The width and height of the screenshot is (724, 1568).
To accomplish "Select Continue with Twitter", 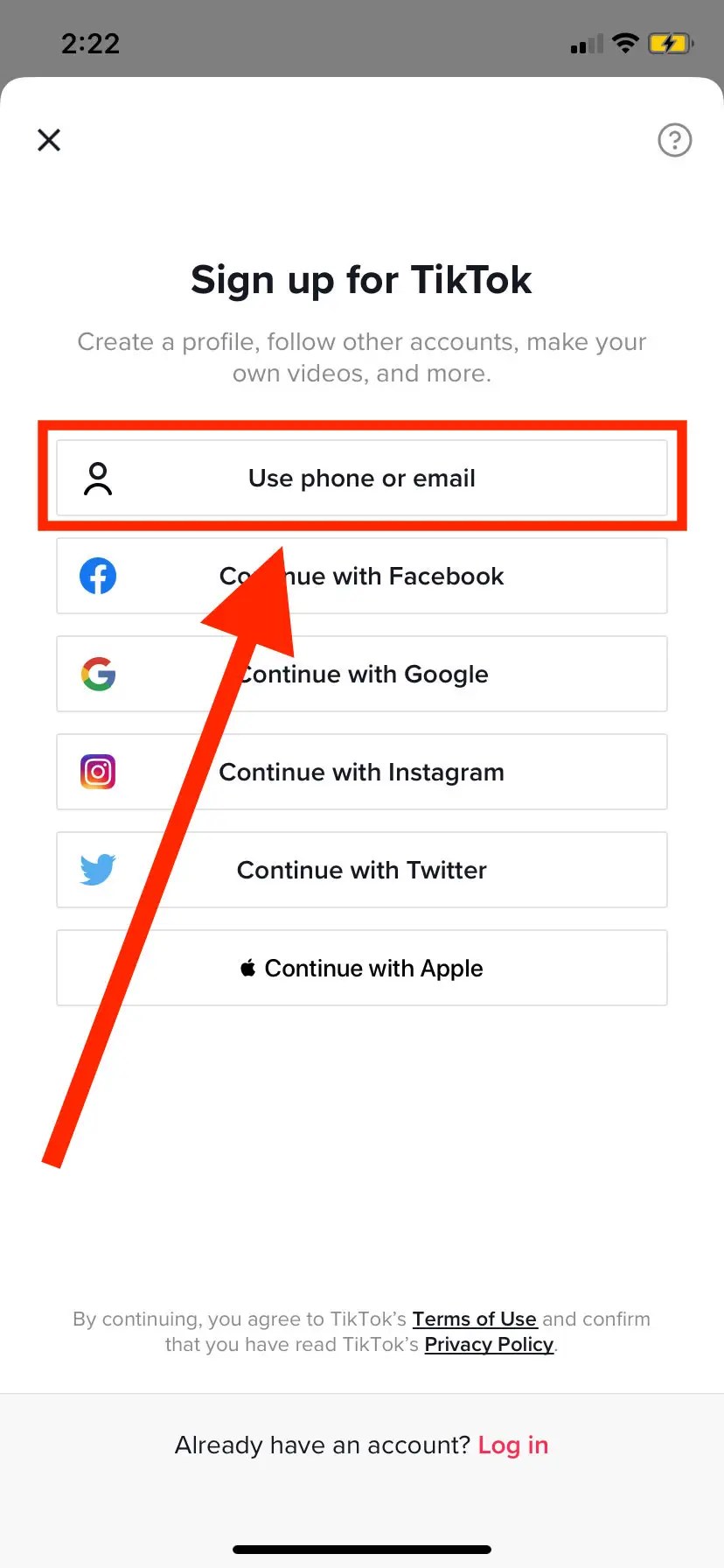I will click(x=362, y=870).
